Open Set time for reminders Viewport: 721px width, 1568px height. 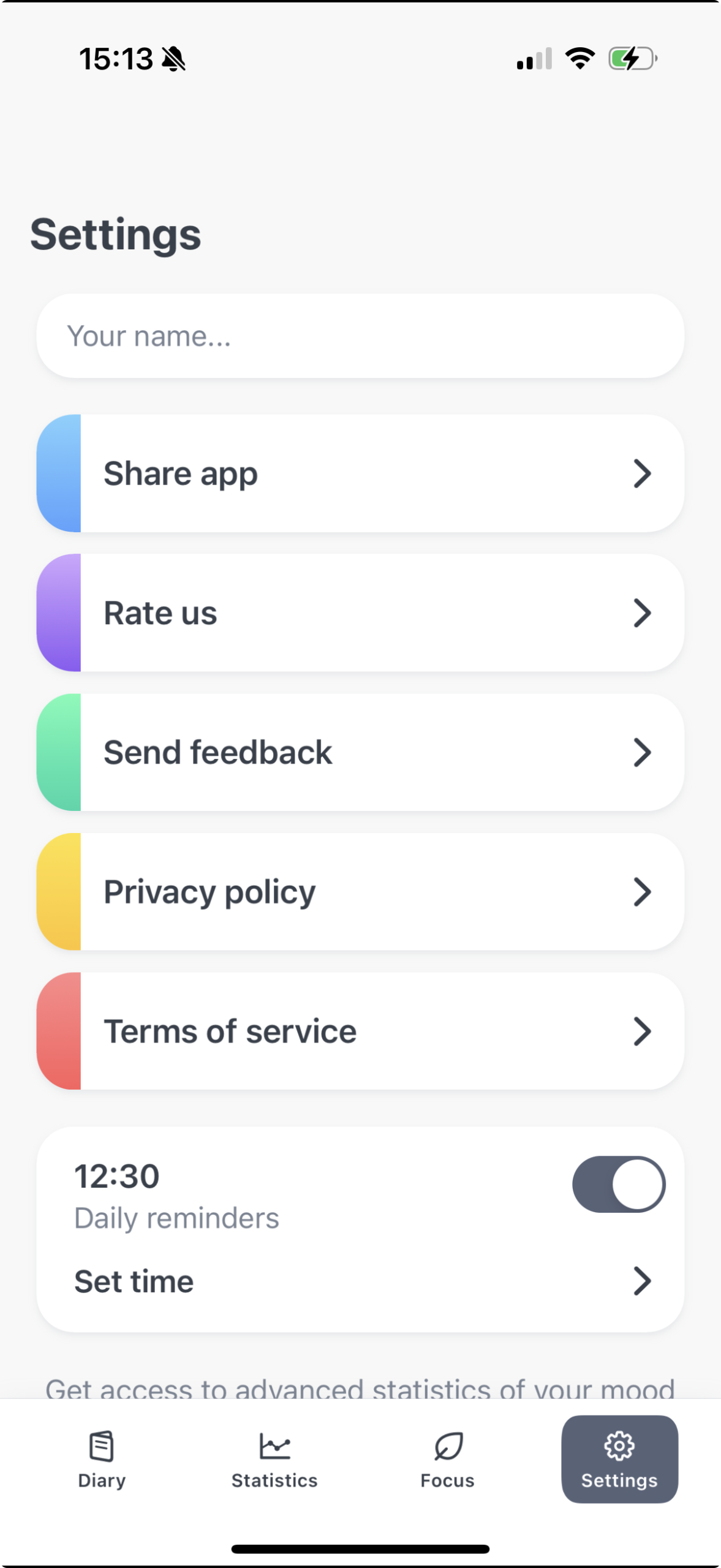pyautogui.click(x=360, y=1281)
